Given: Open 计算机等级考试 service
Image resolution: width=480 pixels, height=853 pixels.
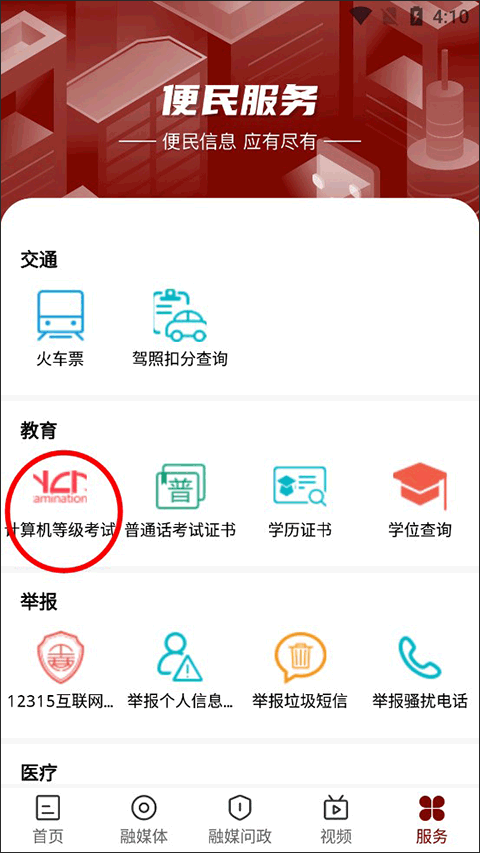Looking at the screenshot, I should point(60,499).
